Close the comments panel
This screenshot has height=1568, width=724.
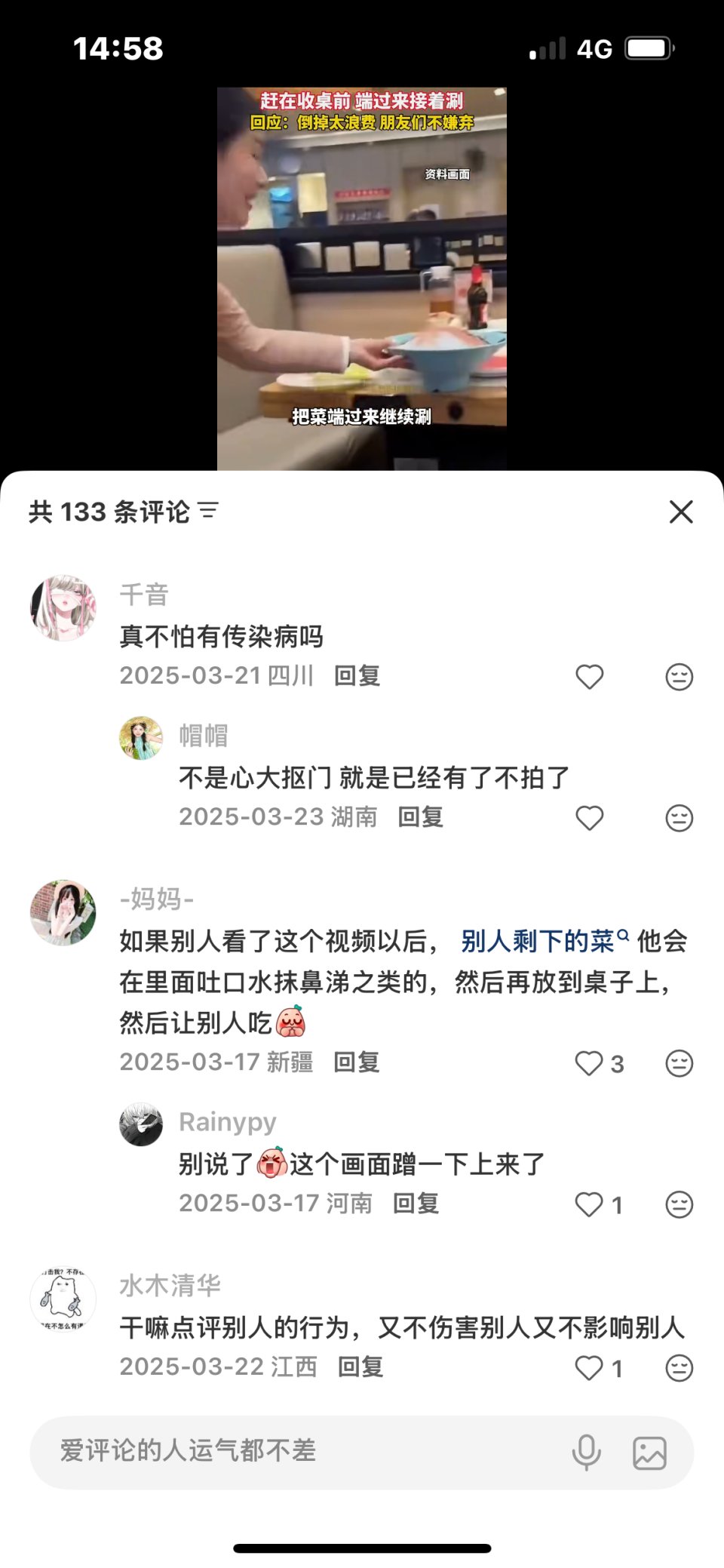[680, 512]
